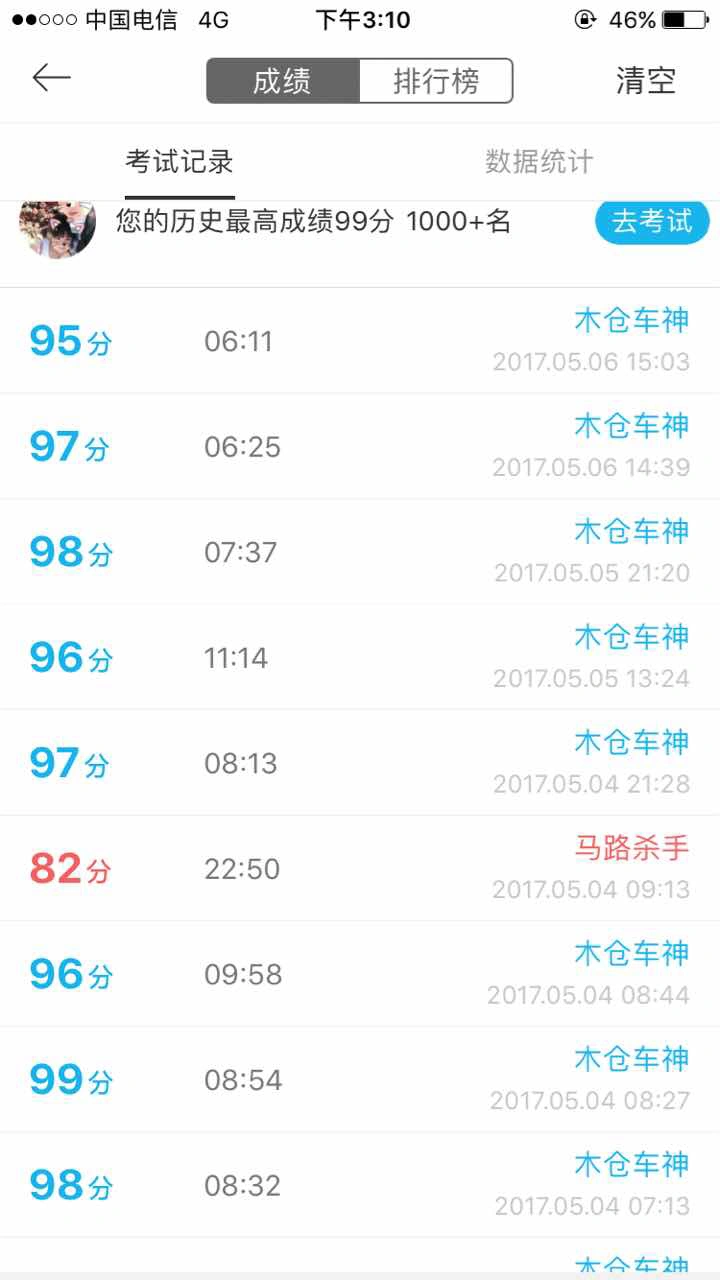The height and width of the screenshot is (1280, 720).
Task: View the 98分 record from 2017.05.05 21:20
Action: click(360, 552)
